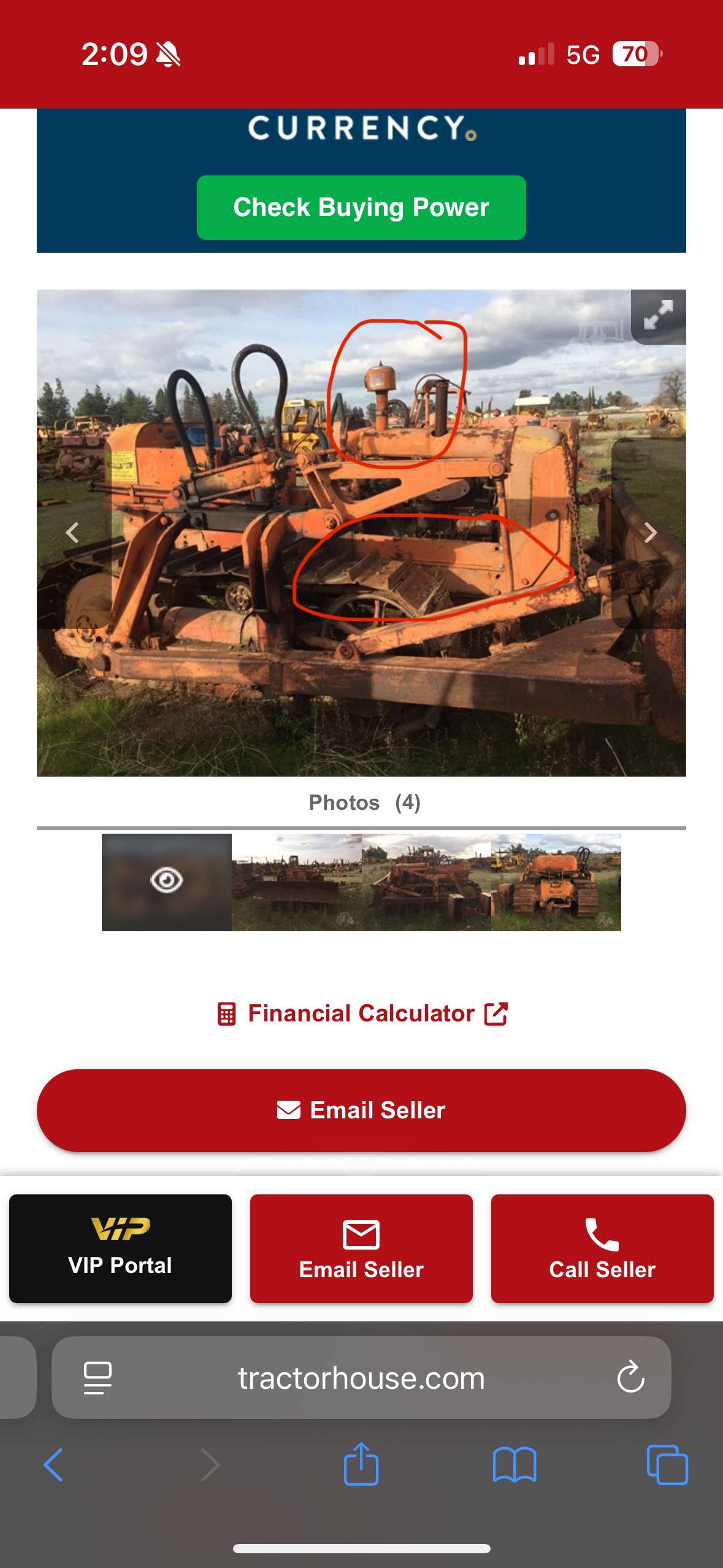
Task: View open Safari tabs
Action: click(x=667, y=1465)
